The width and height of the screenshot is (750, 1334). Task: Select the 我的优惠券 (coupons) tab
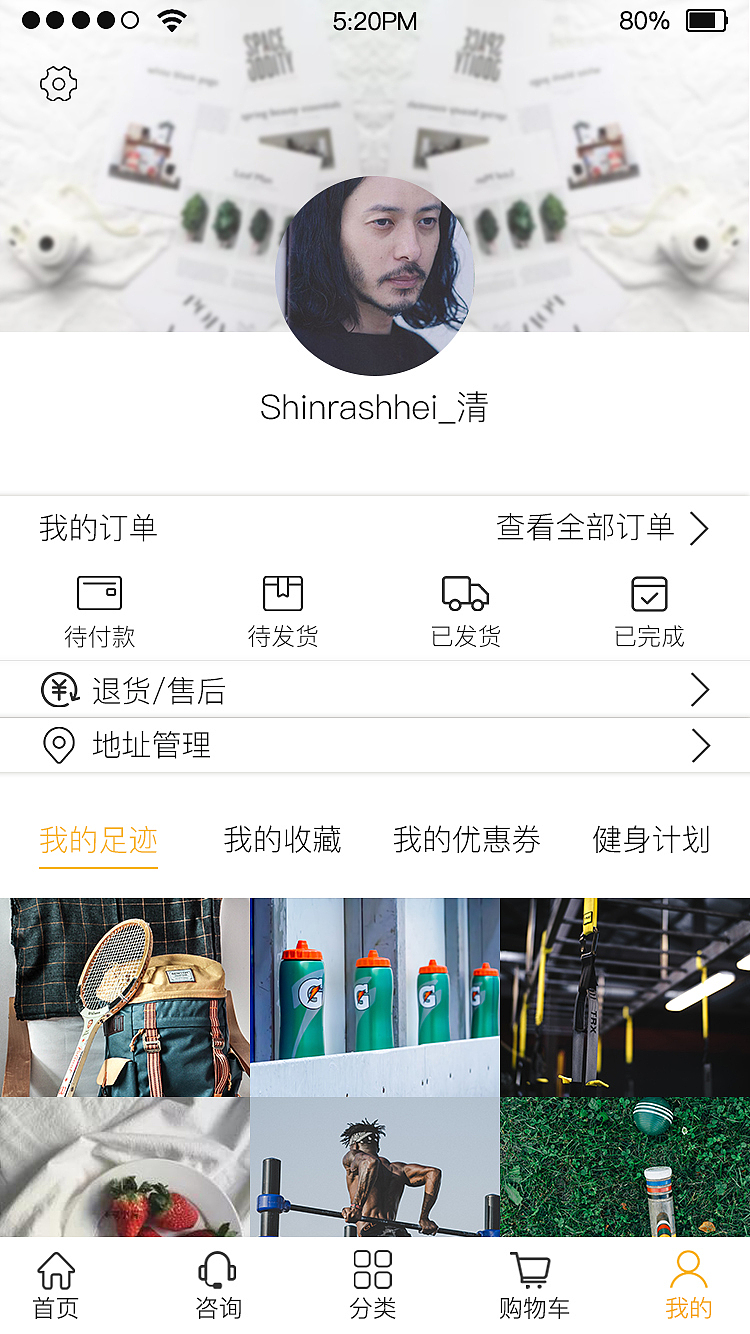coord(467,841)
